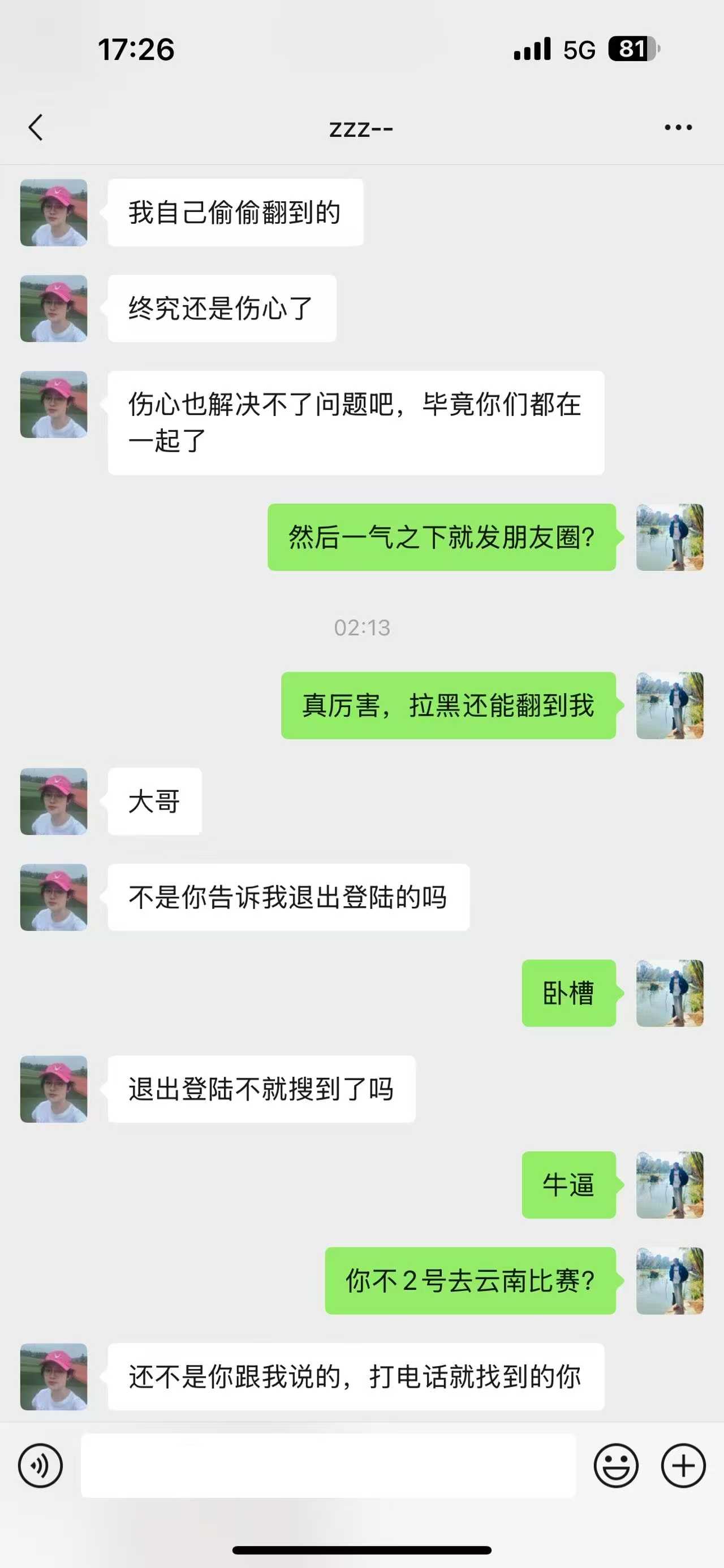Image resolution: width=724 pixels, height=1568 pixels.
Task: Switch to voice message input
Action: (x=40, y=1466)
